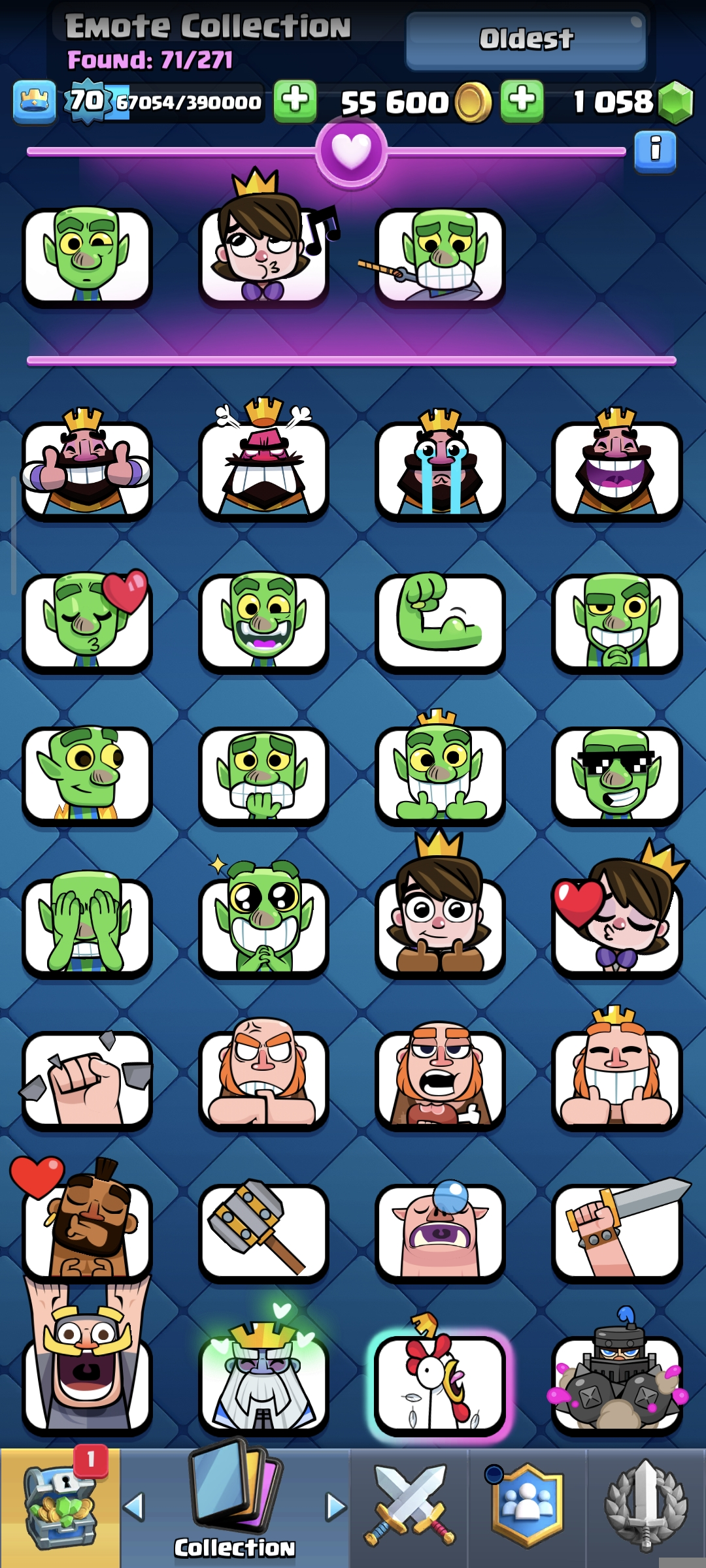Select the goblin with sunglasses emote

(616, 775)
